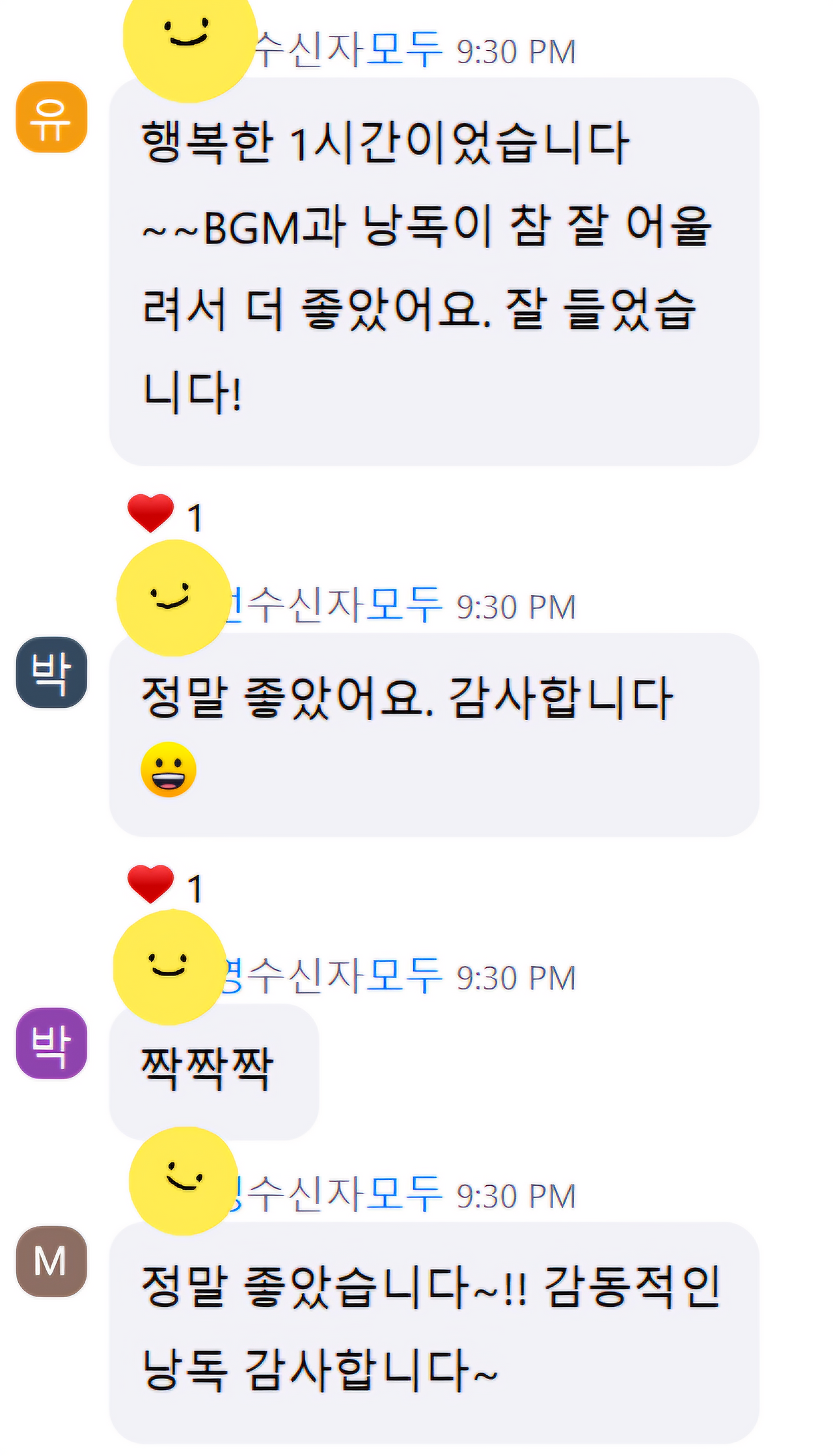Click the 9:30 PM timestamp on M's message

(x=516, y=1194)
